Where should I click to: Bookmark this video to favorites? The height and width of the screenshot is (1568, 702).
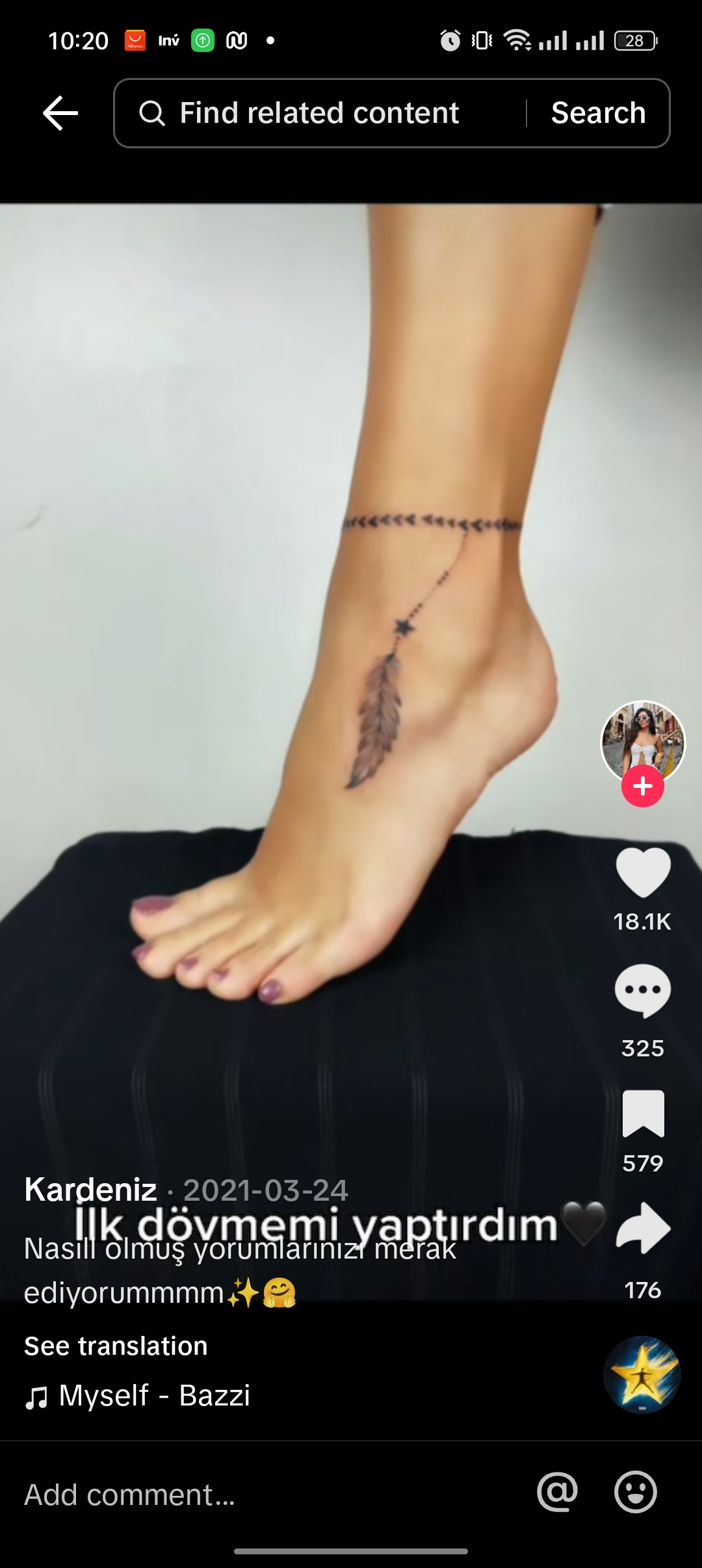(x=642, y=1114)
